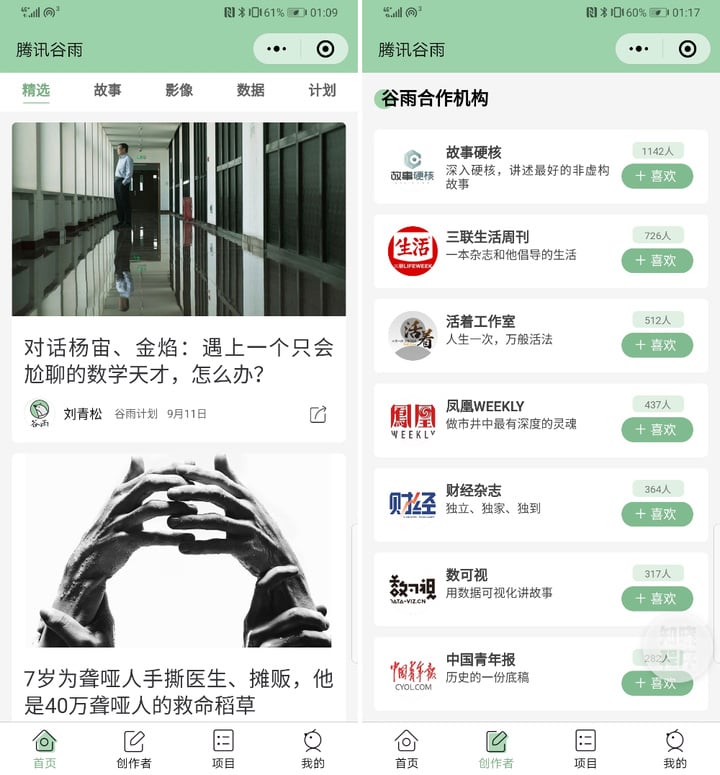Share the 对话杨宙、金焰 article
Screen dimensions: 720x775
point(318,414)
